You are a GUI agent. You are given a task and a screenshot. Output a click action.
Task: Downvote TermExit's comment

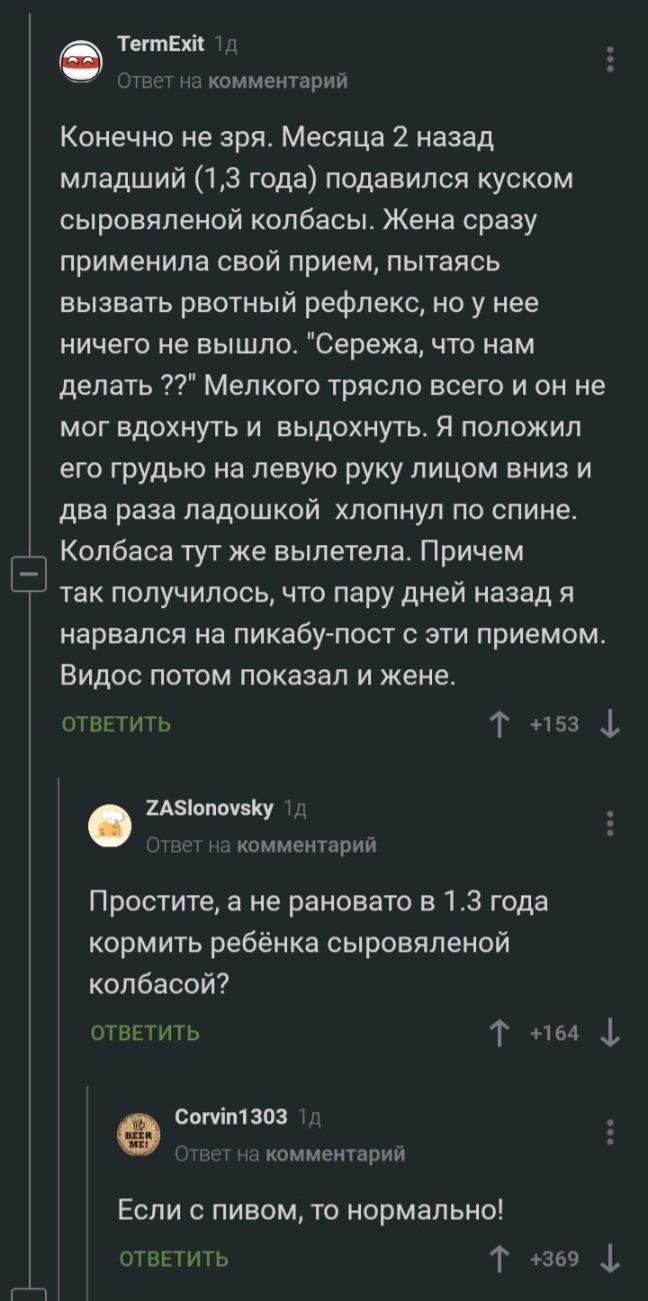tap(611, 724)
